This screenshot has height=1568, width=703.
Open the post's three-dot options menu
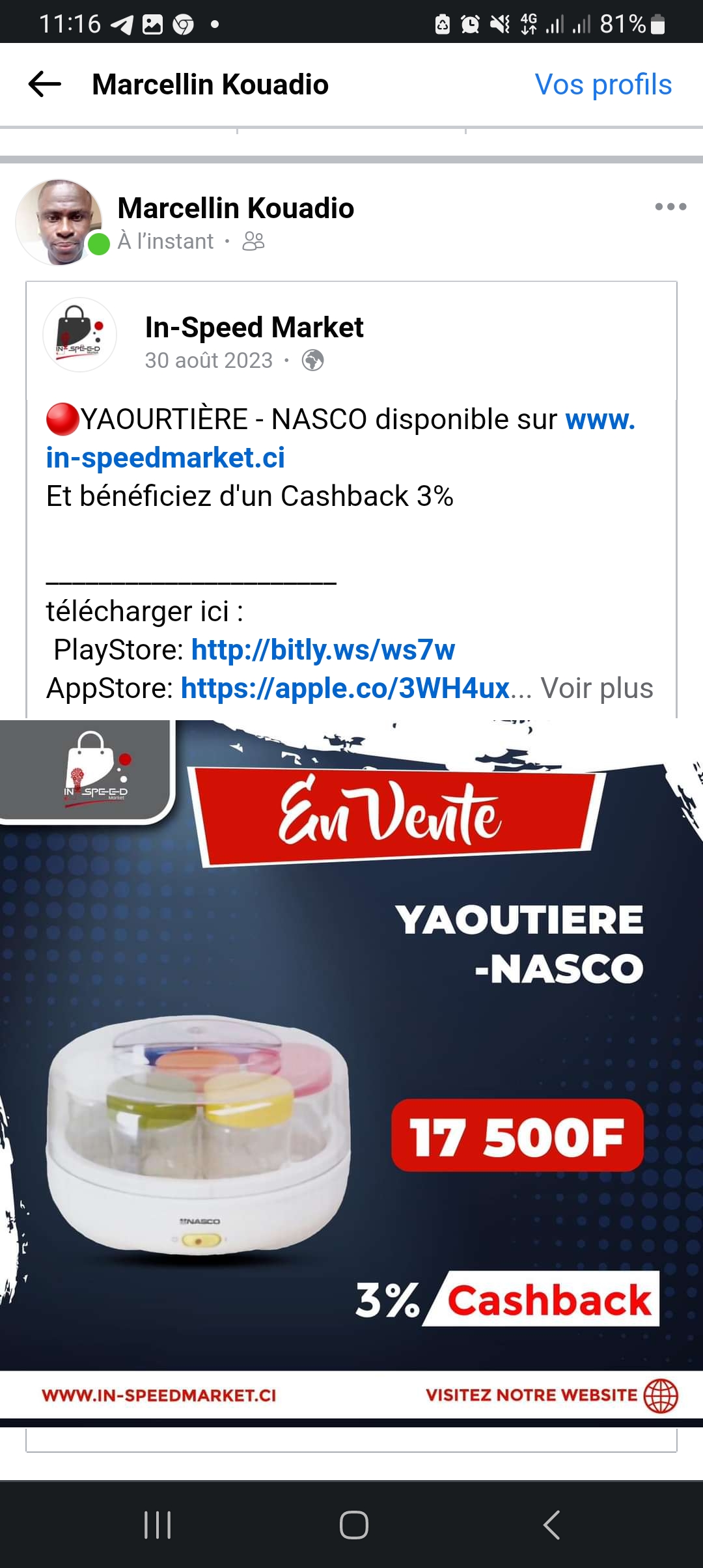click(x=670, y=207)
